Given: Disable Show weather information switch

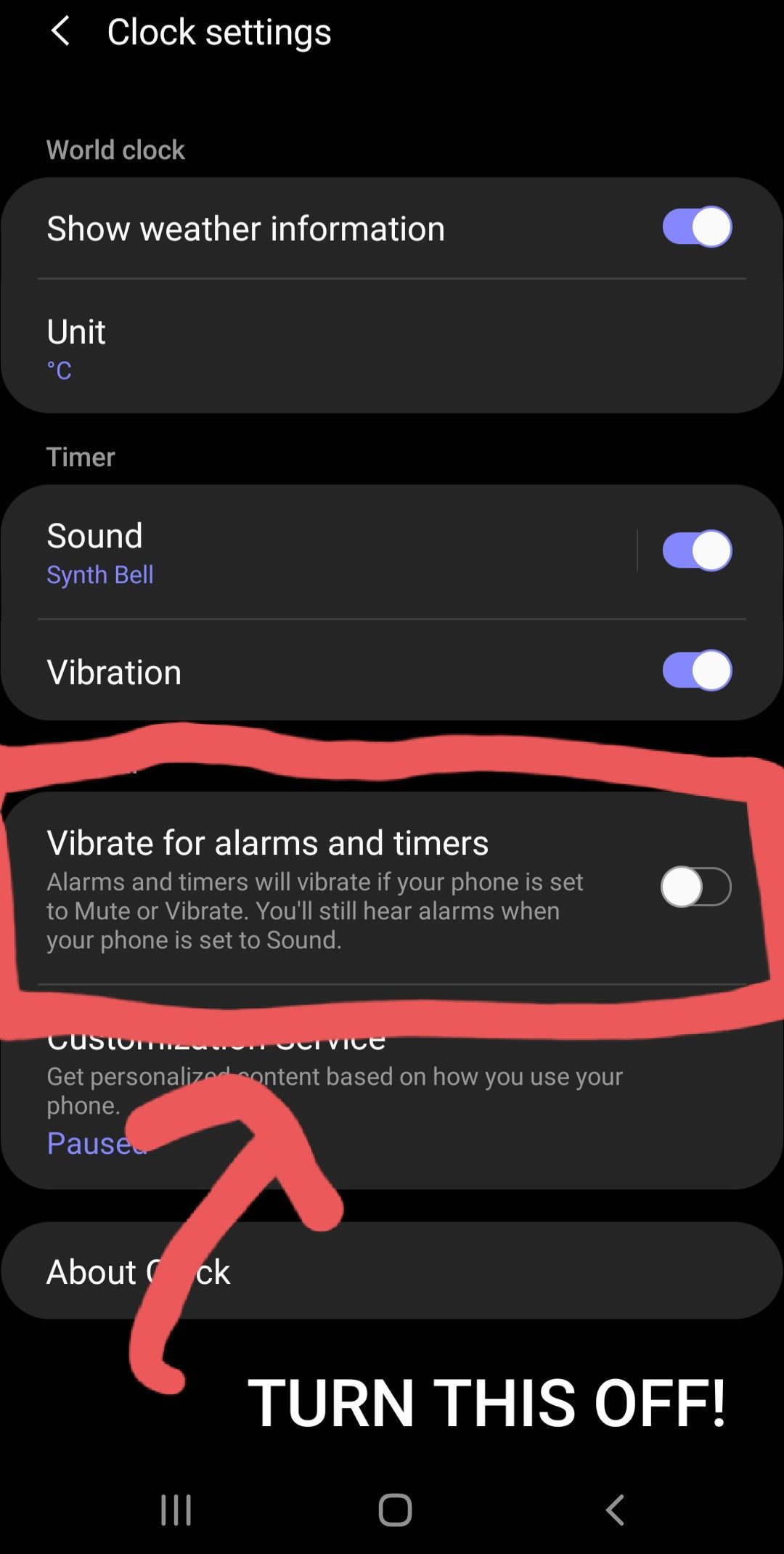Looking at the screenshot, I should pyautogui.click(x=695, y=227).
